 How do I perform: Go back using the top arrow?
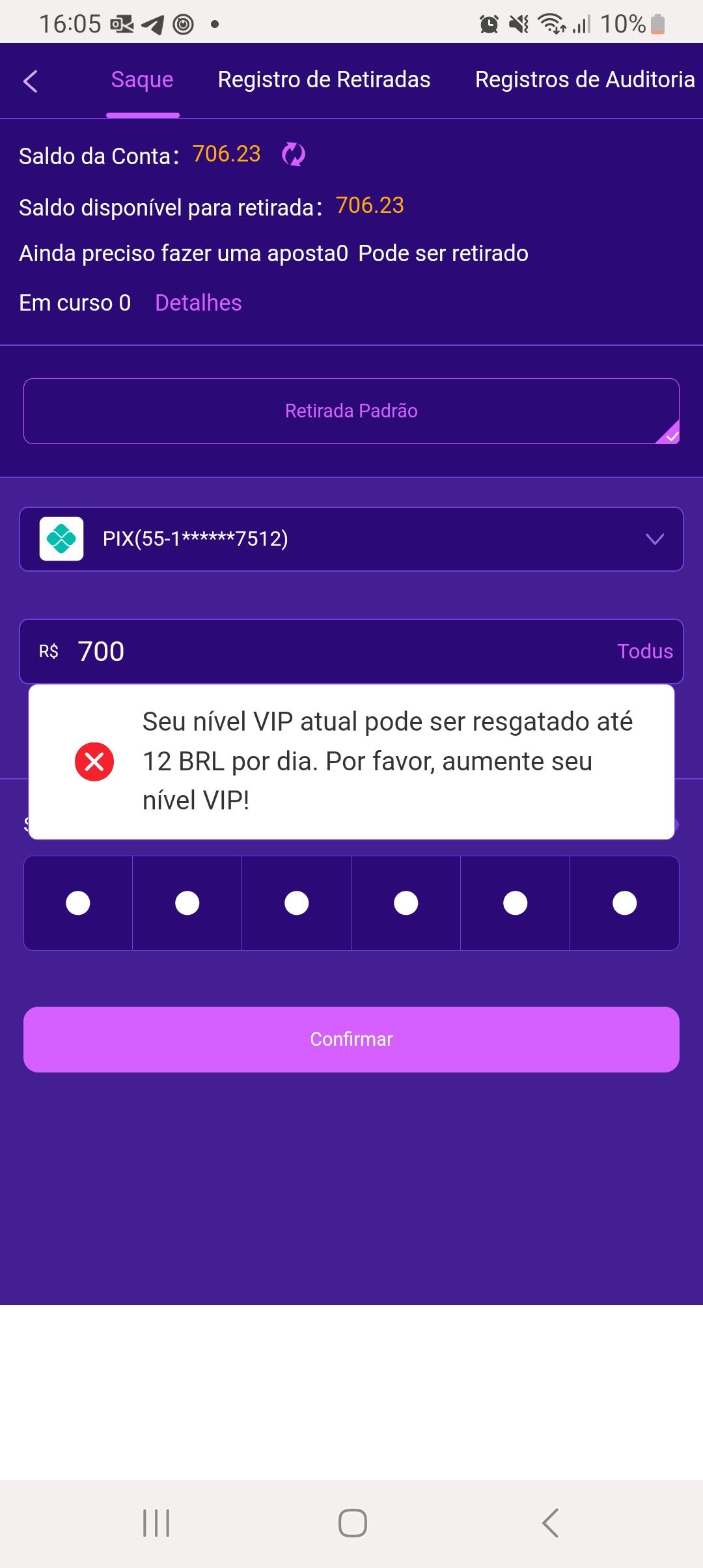(x=31, y=81)
